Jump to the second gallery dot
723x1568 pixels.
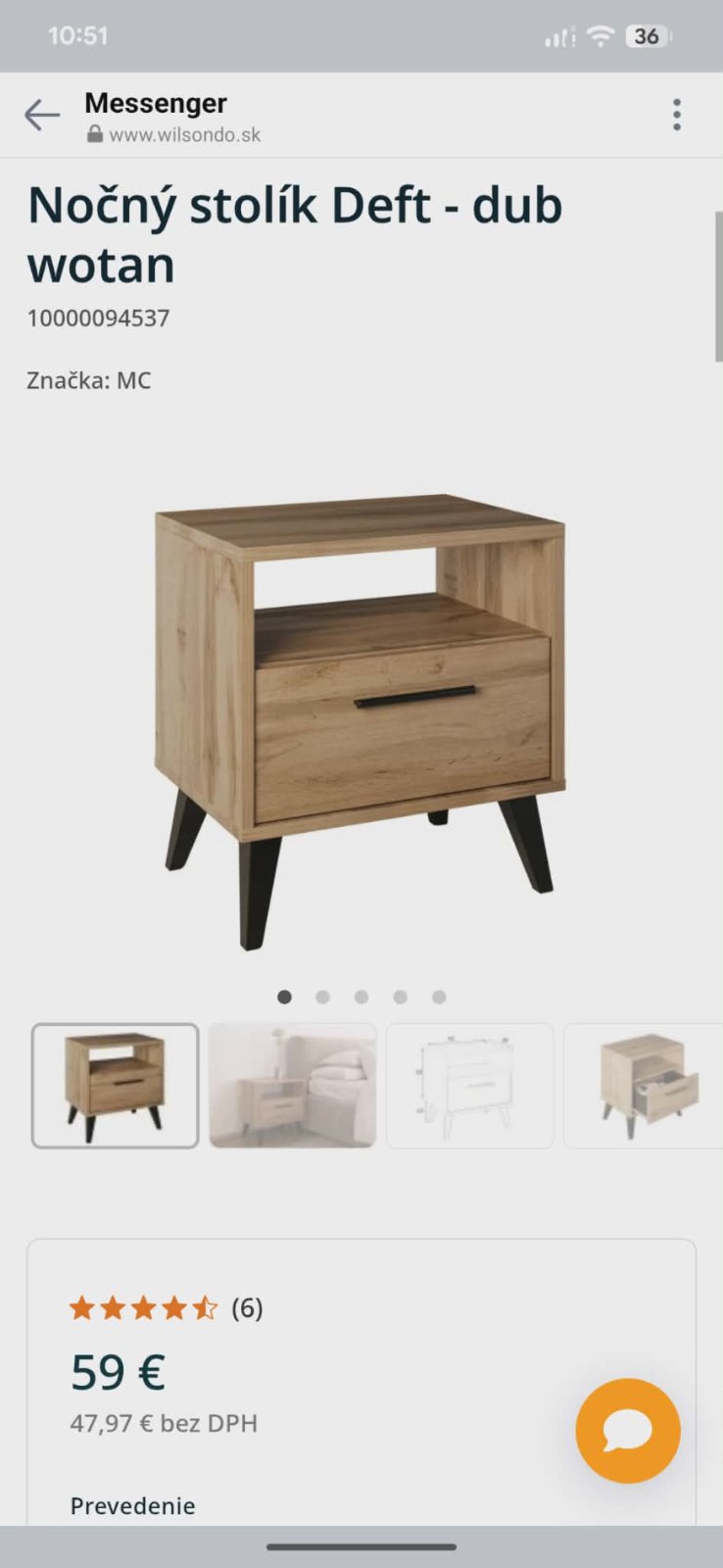click(x=322, y=997)
